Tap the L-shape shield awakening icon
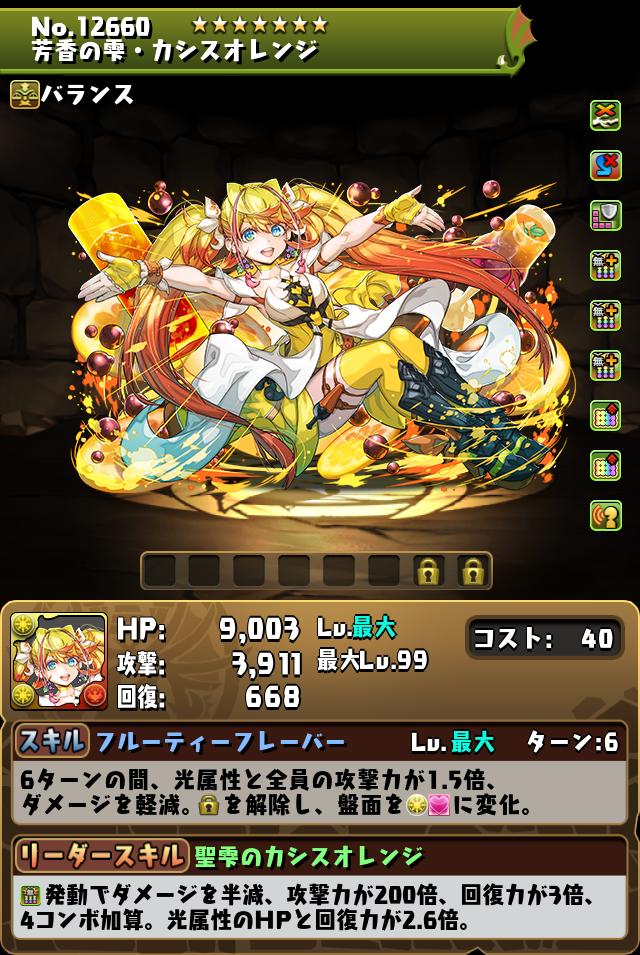 605,214
